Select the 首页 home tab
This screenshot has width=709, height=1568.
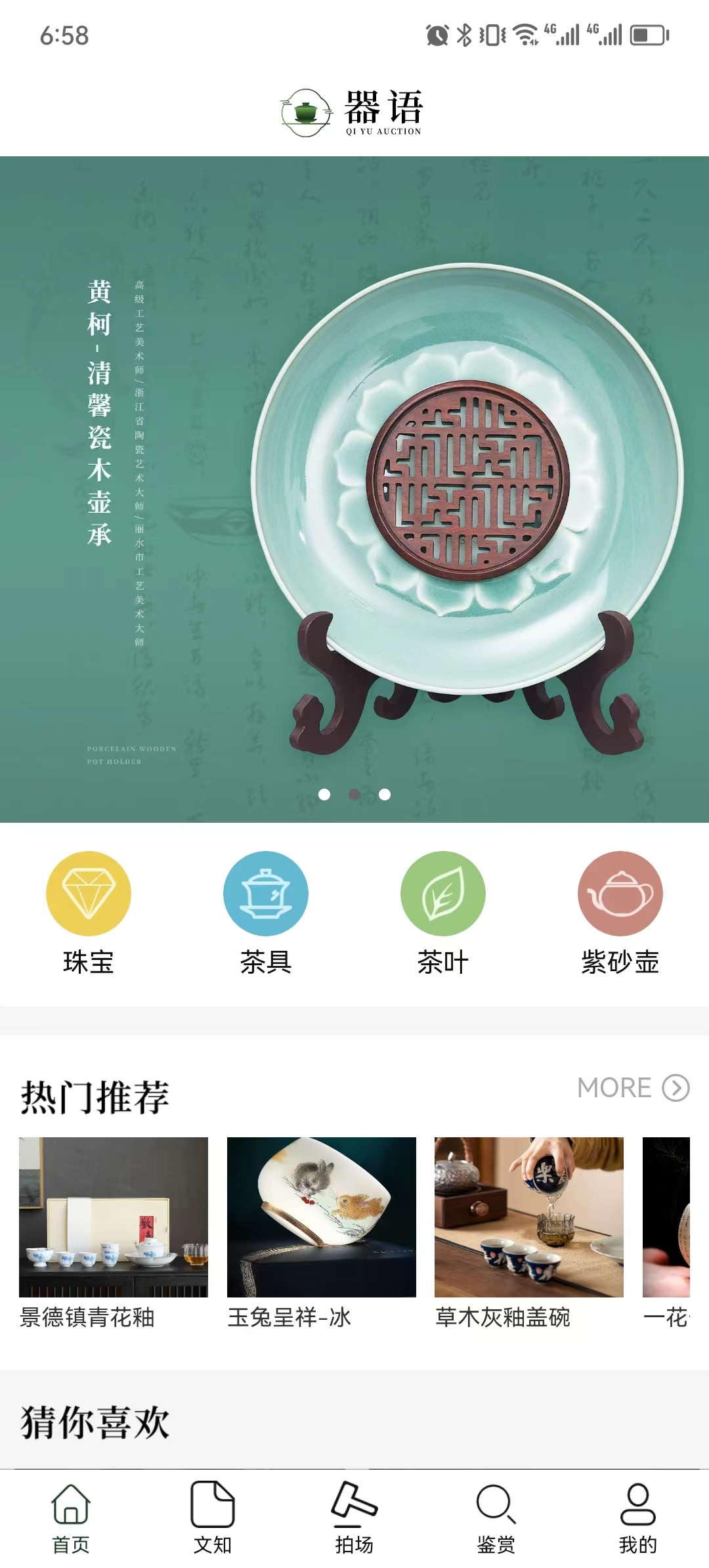click(x=71, y=1517)
